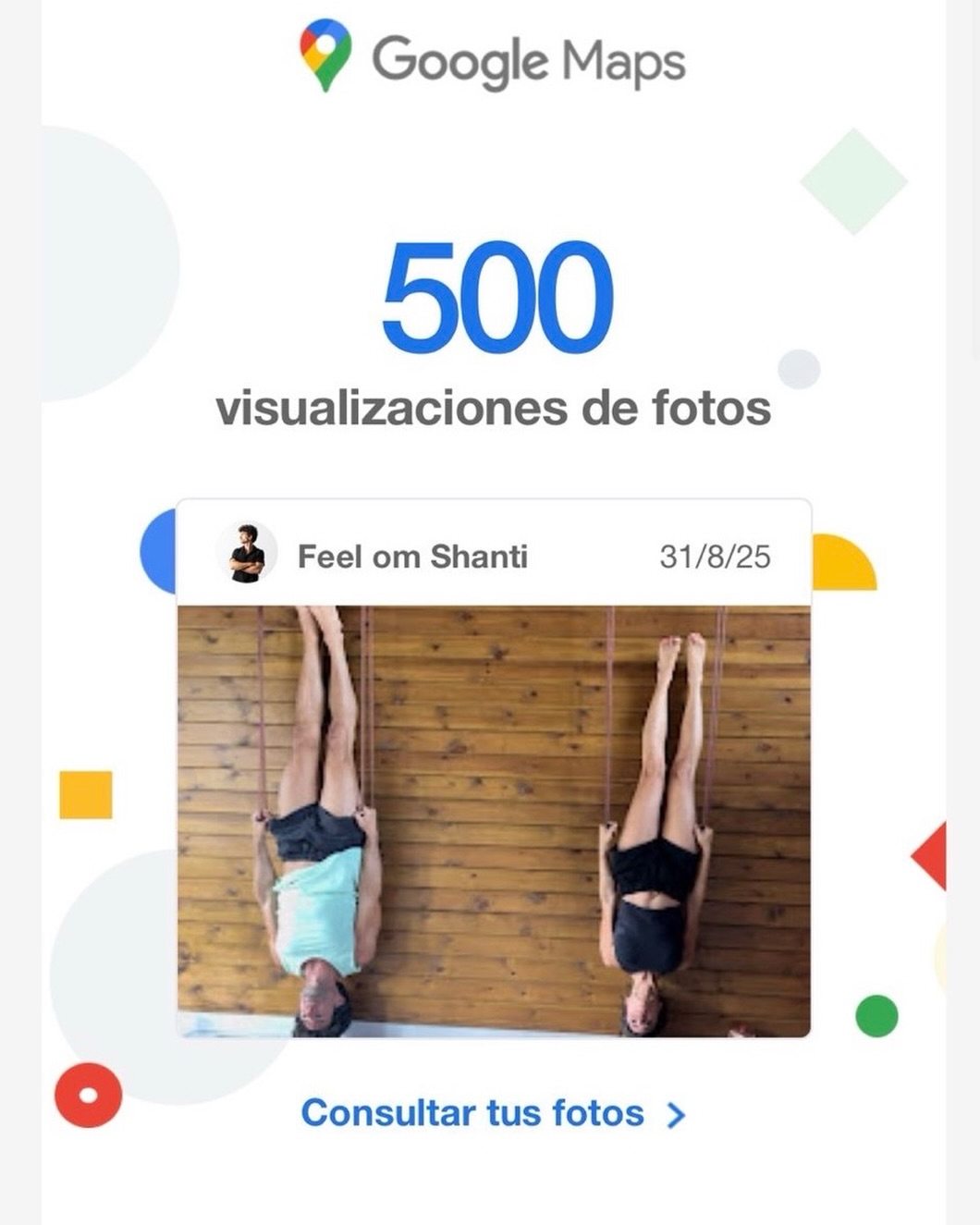Open the Feel om Shanti profile avatar

click(247, 556)
